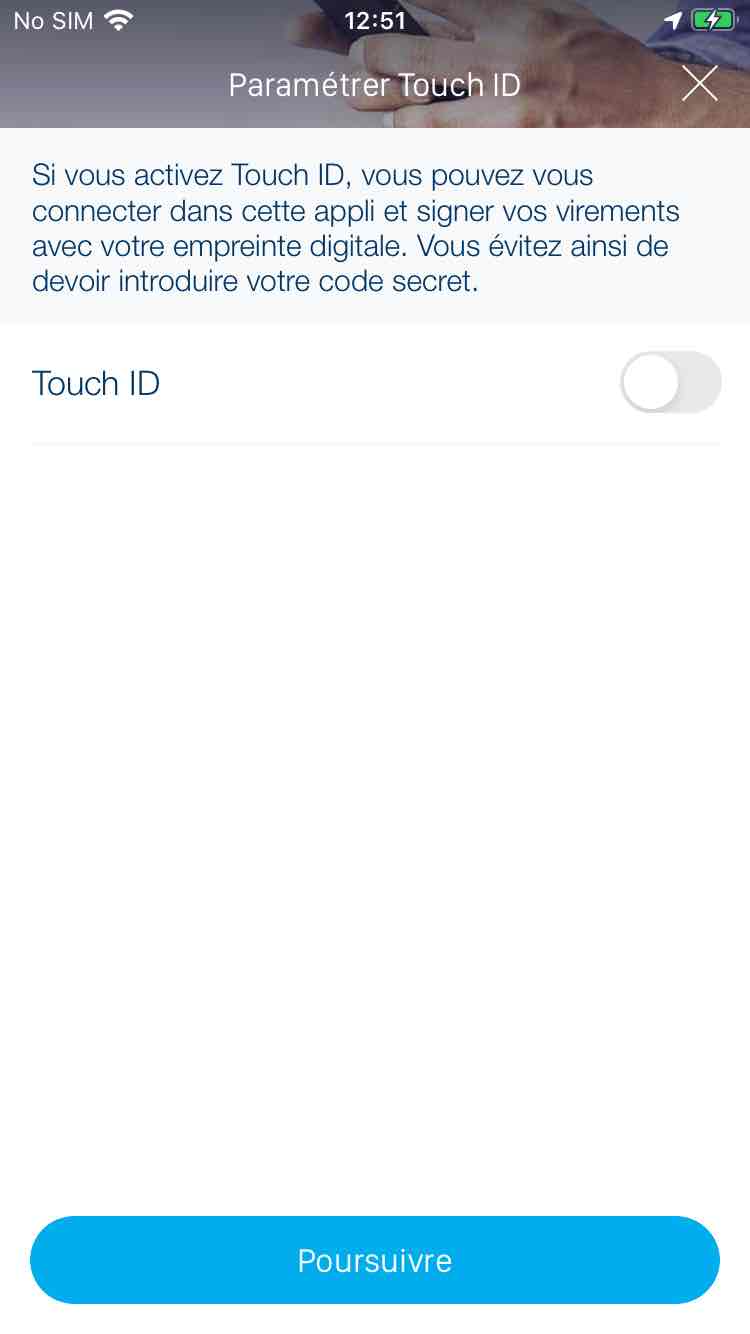
Task: Tap the Poursuivre button
Action: coord(375,1260)
